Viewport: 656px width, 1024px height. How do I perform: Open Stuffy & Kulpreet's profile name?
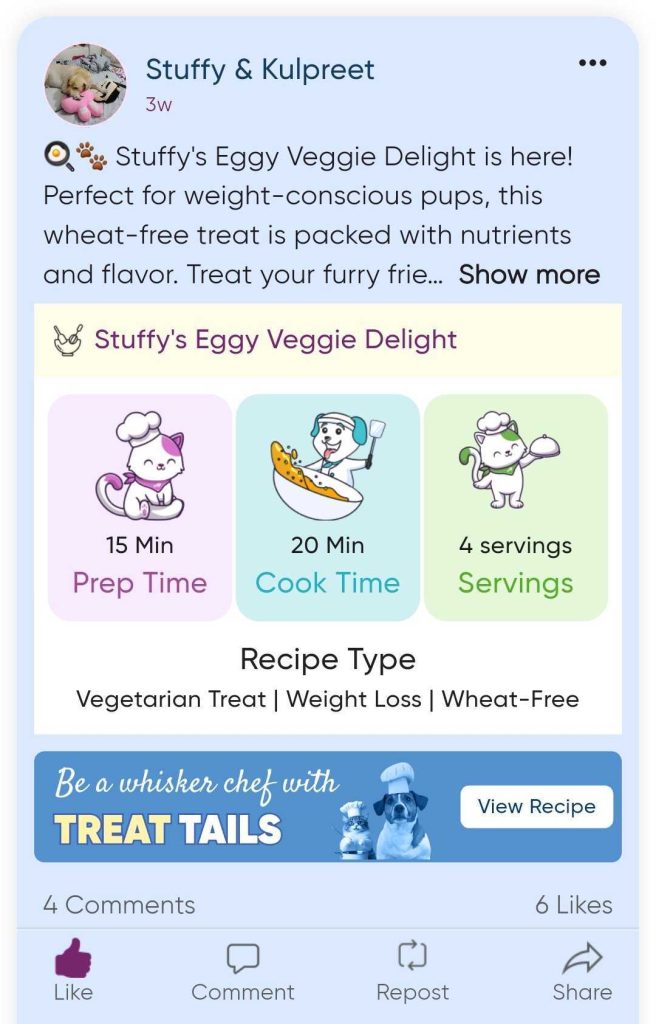tap(260, 70)
